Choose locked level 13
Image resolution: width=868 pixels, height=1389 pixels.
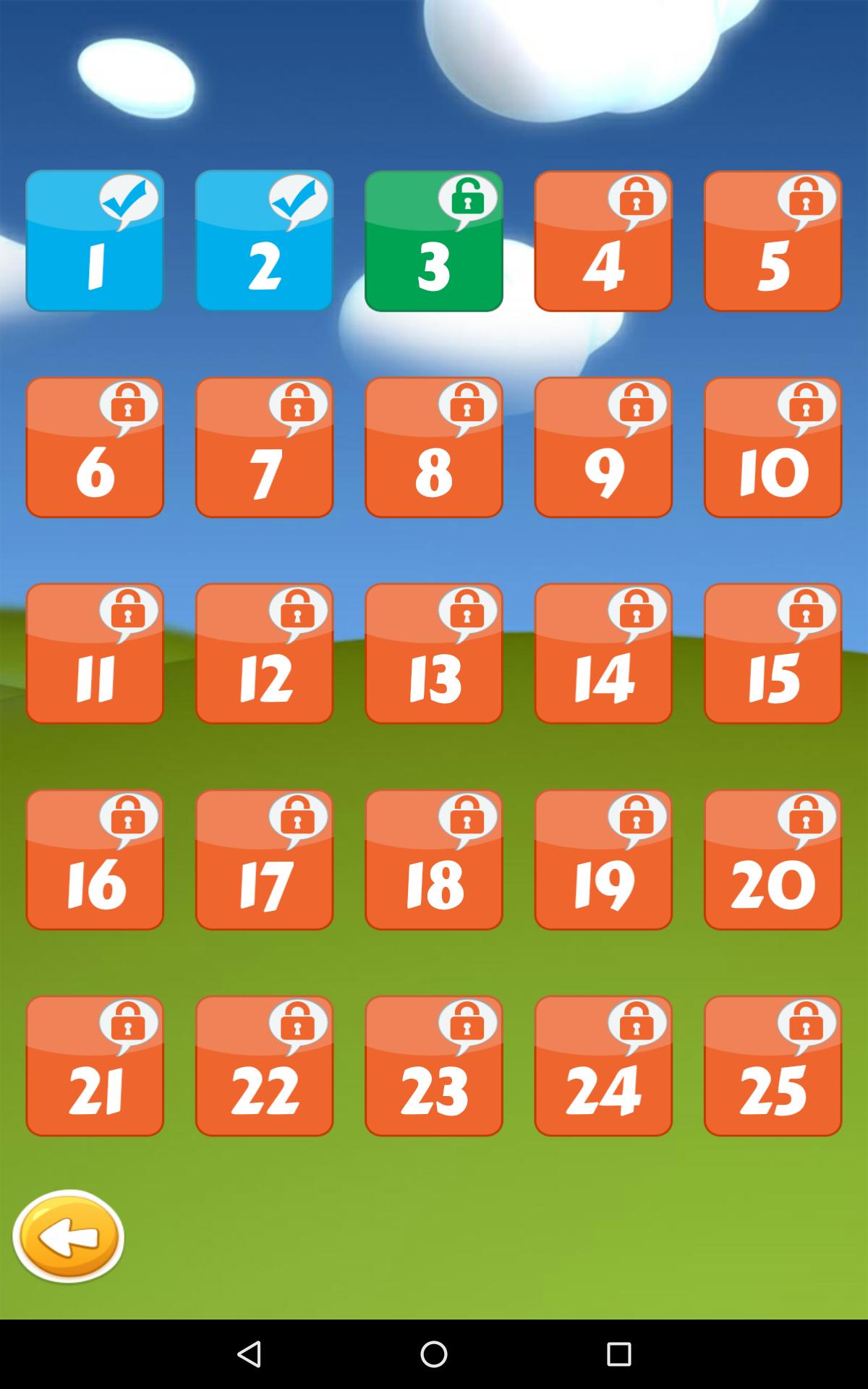pos(434,653)
